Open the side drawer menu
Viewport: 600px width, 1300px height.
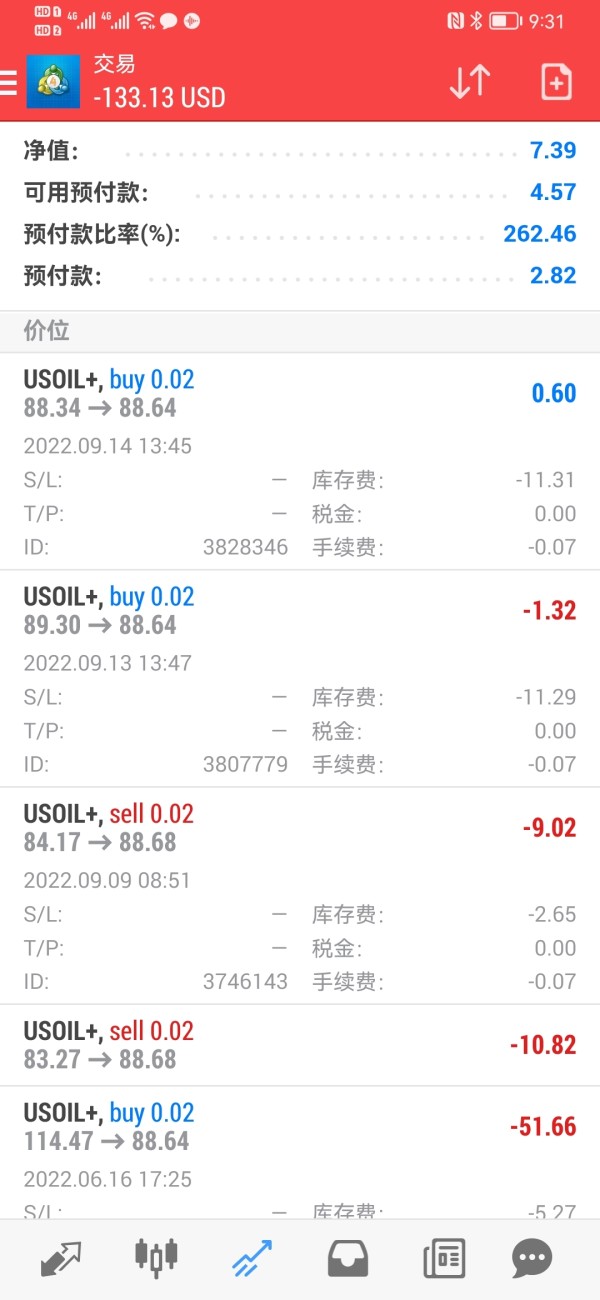pyautogui.click(x=9, y=82)
